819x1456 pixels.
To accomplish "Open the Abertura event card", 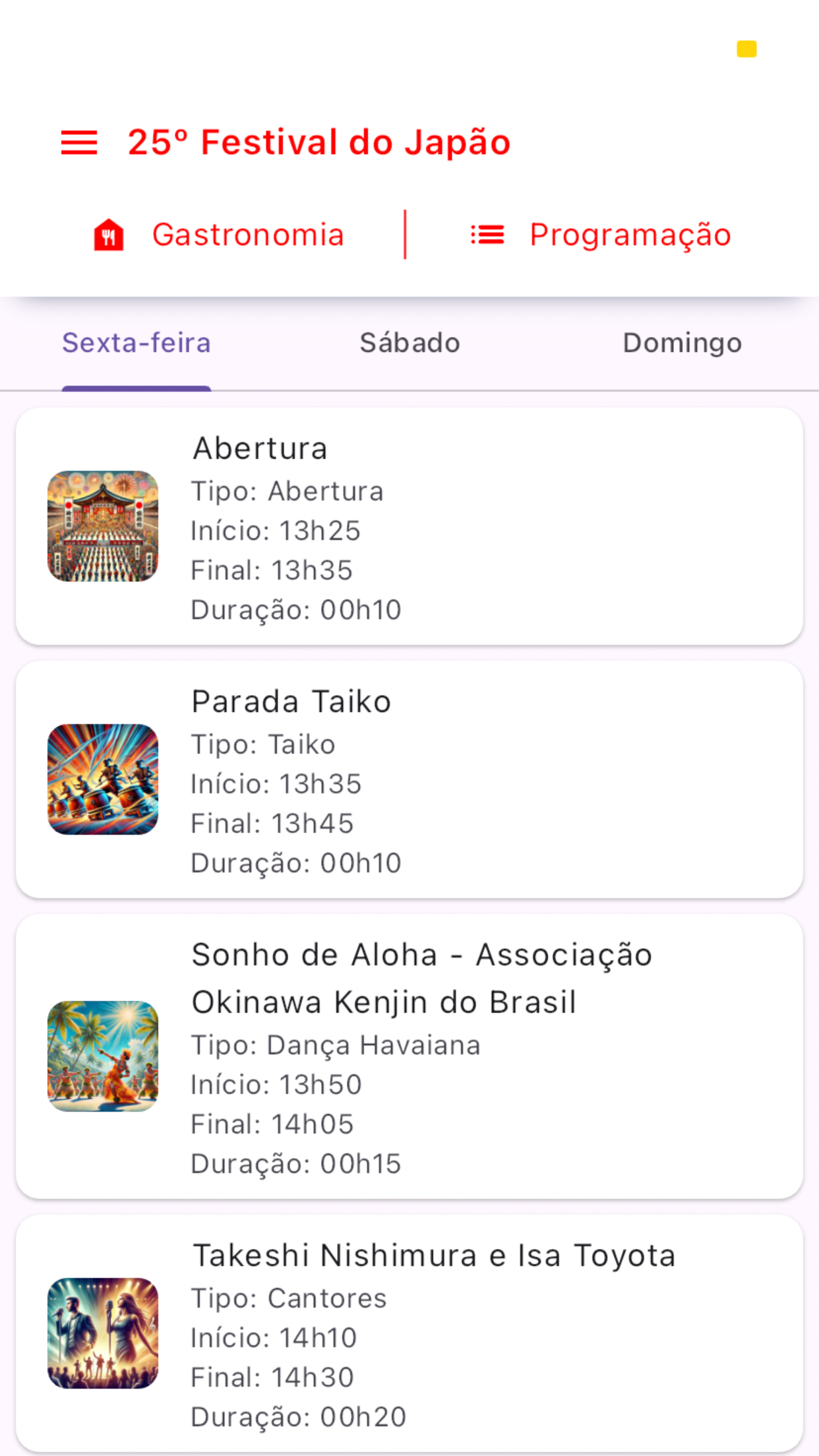I will pos(409,526).
